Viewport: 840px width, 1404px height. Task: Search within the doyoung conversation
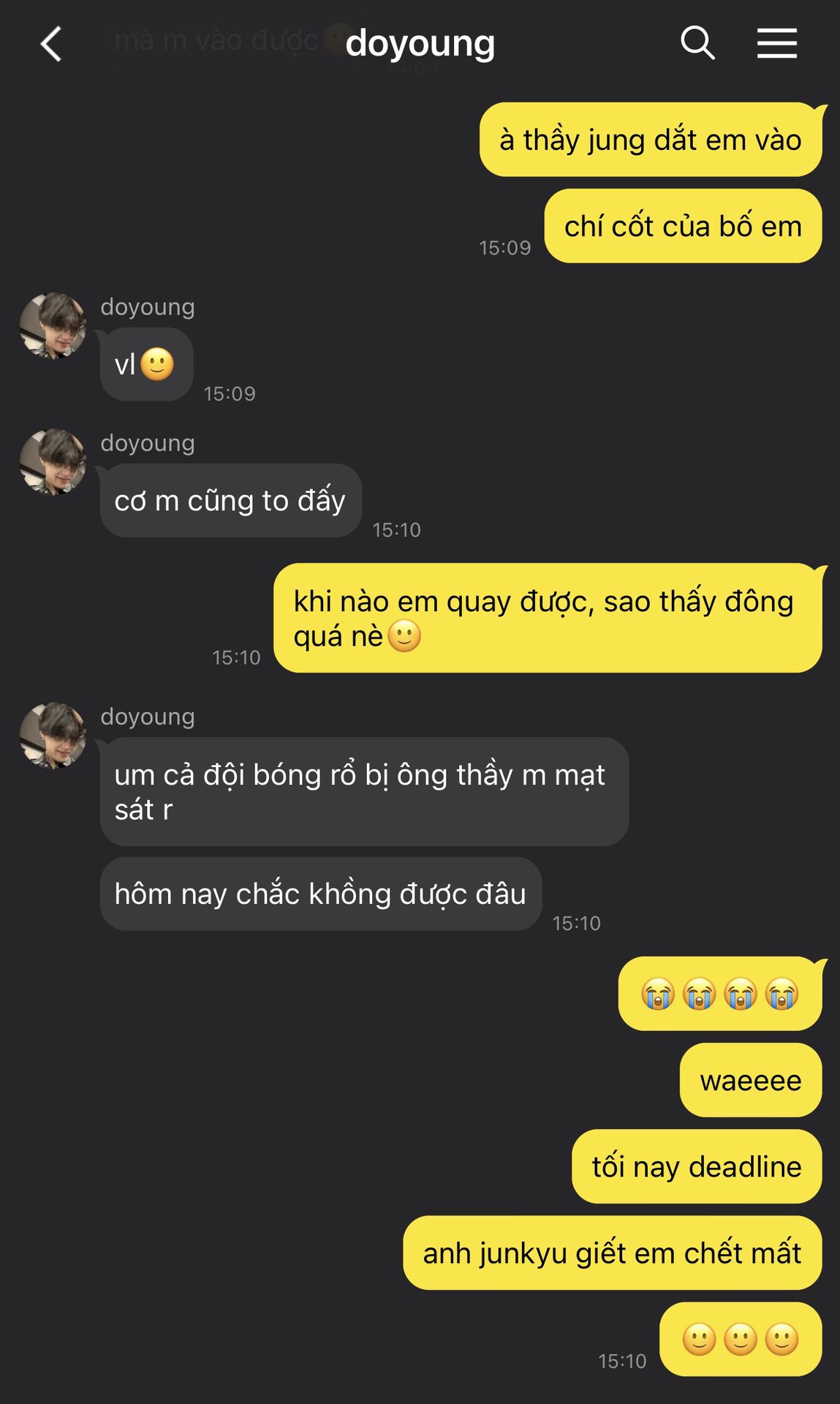click(697, 43)
